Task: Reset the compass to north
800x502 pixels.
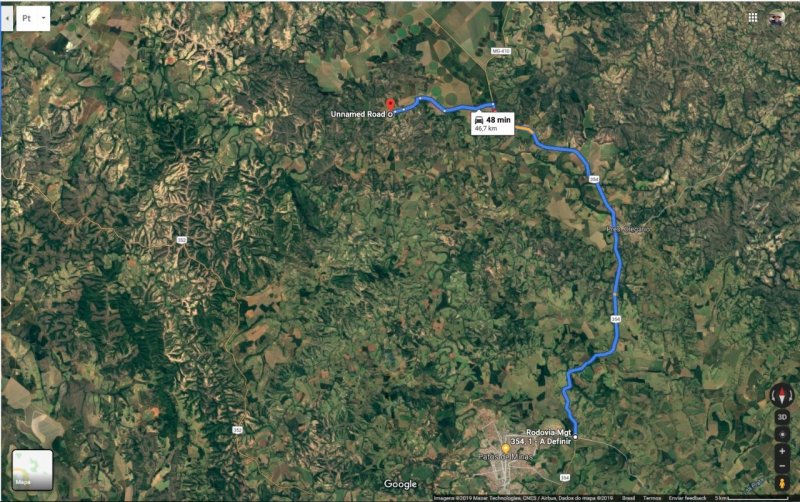Action: coord(781,394)
